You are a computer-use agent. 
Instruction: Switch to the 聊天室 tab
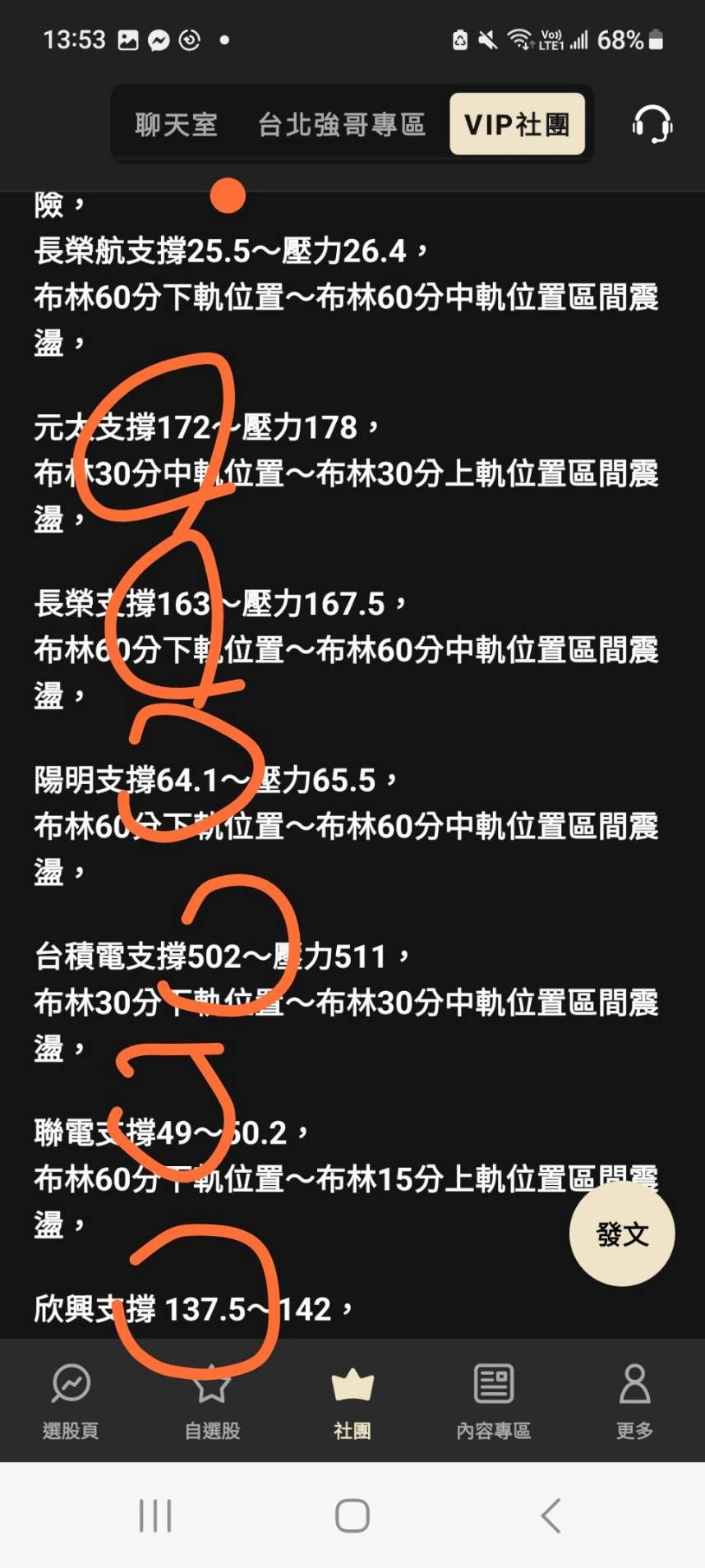[175, 124]
